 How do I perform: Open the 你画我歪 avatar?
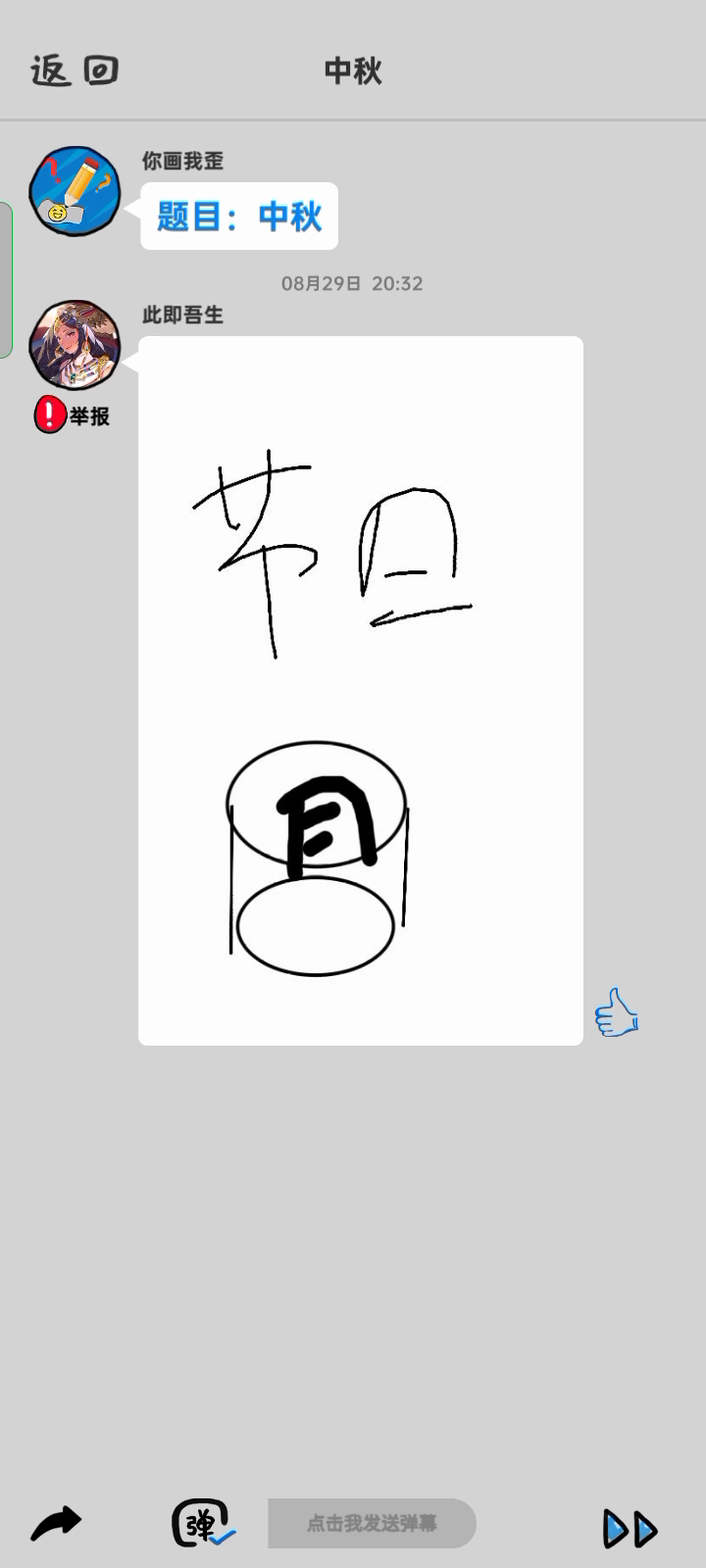coord(75,191)
